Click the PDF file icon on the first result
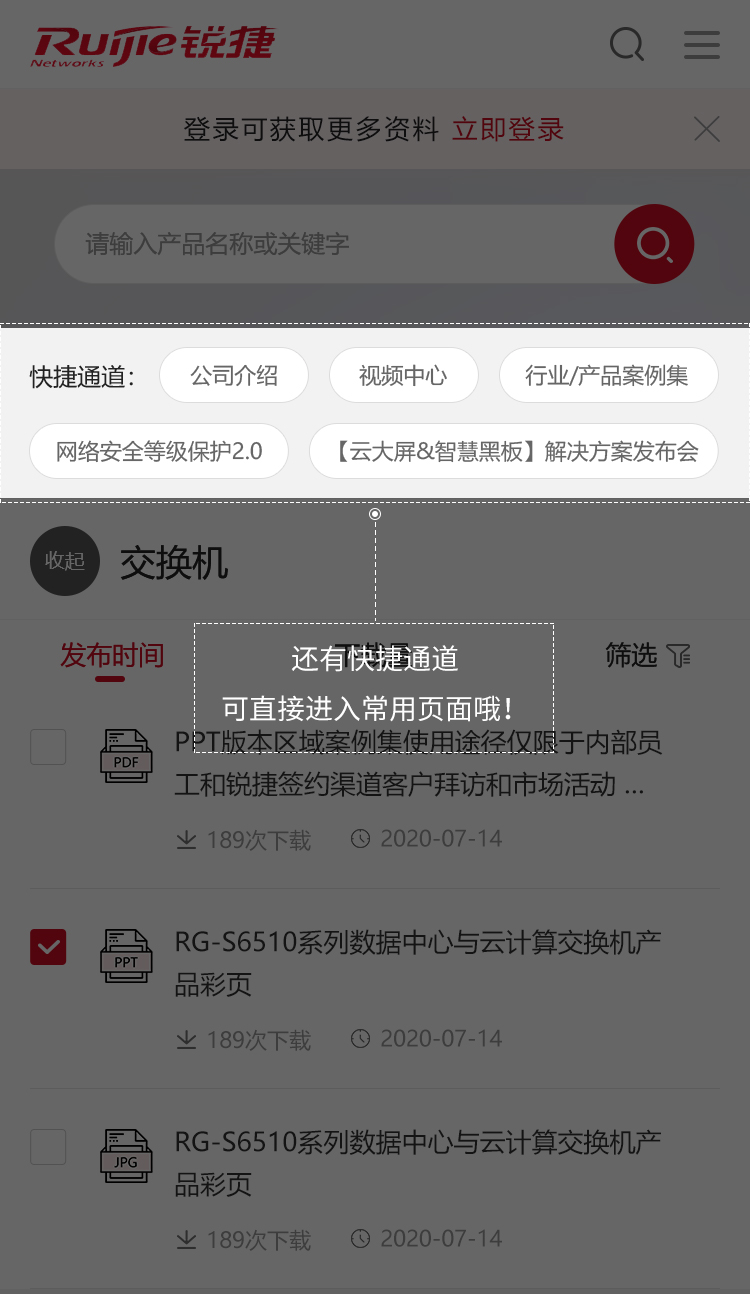This screenshot has height=1294, width=750. [x=126, y=757]
